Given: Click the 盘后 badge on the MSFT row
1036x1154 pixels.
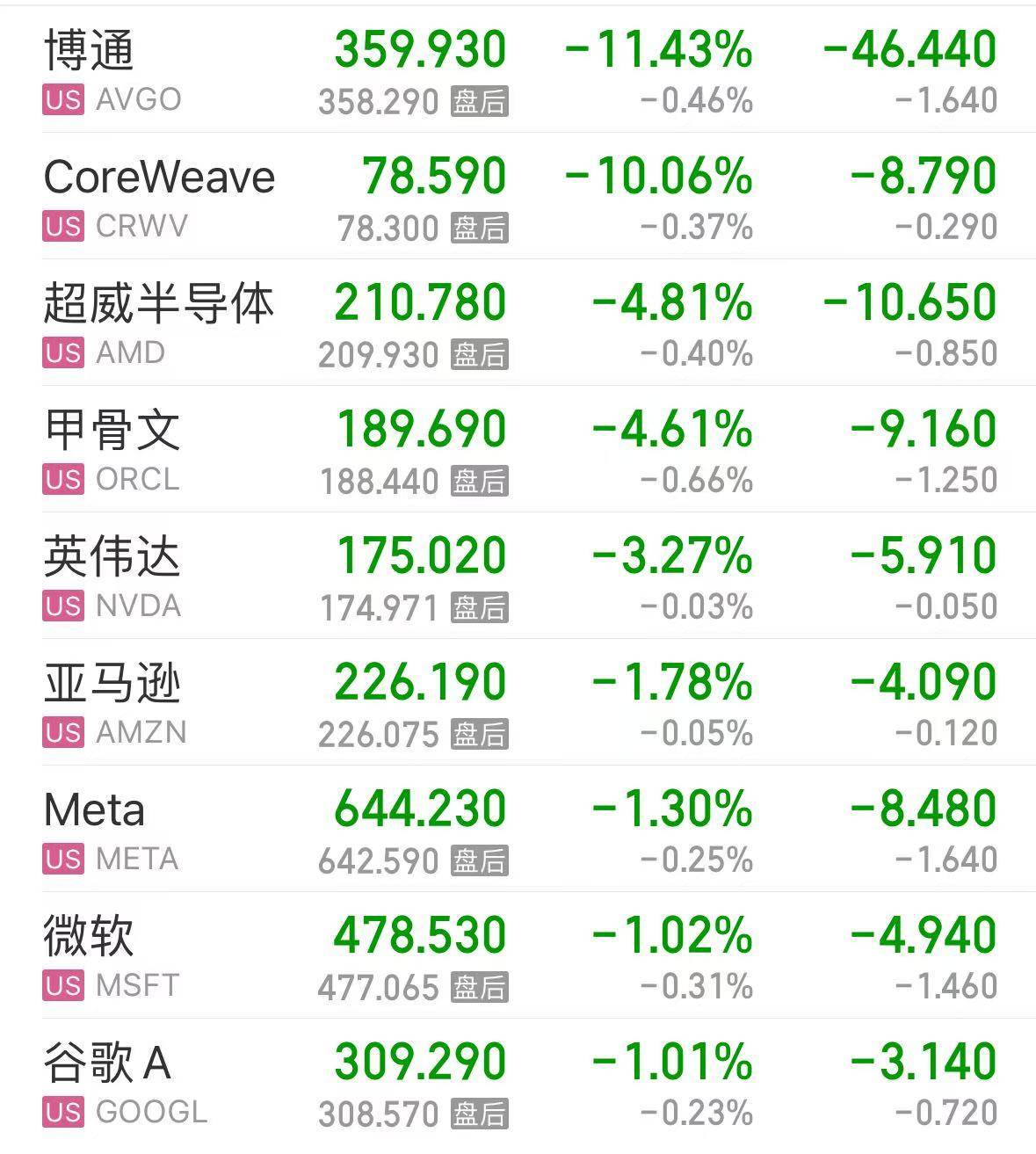Looking at the screenshot, I should [479, 986].
